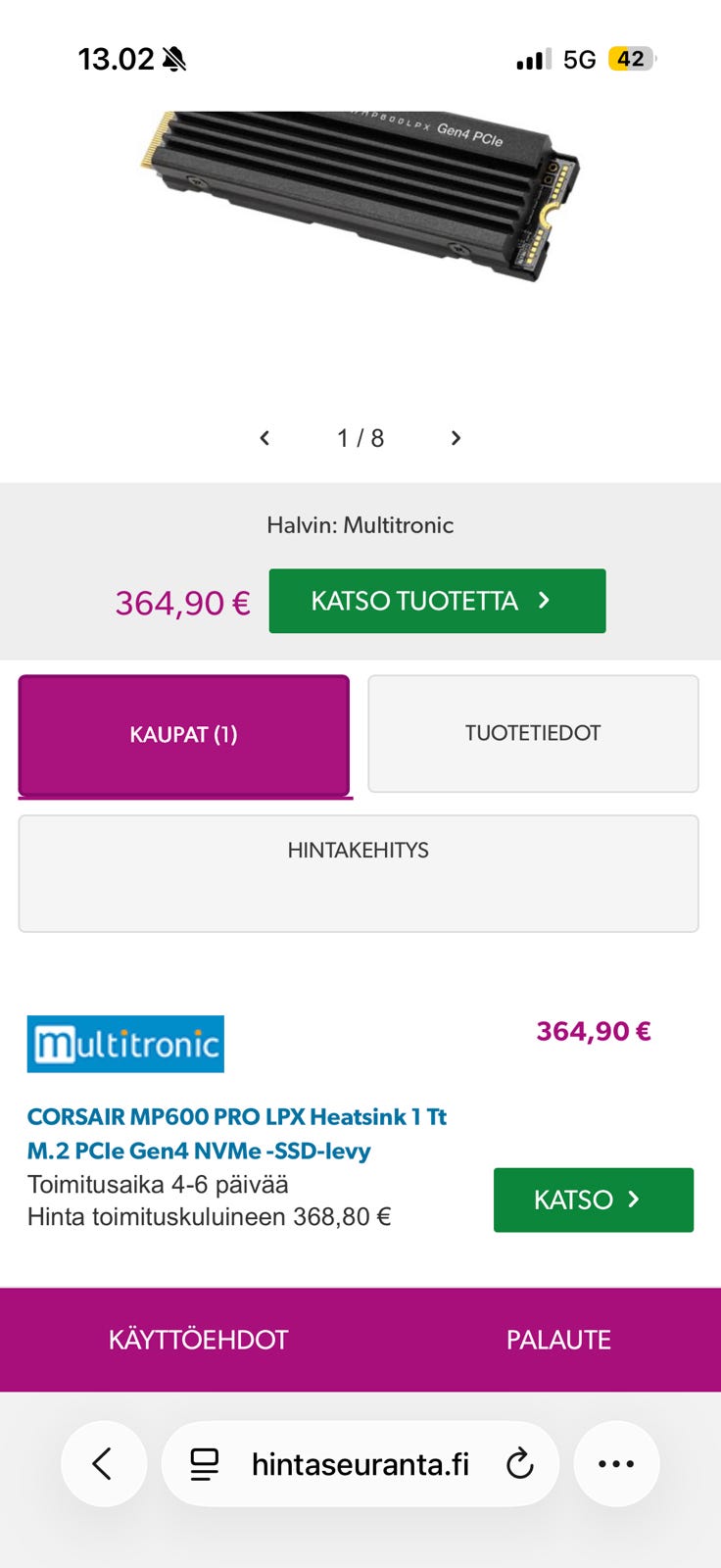Go back in the browser
Viewport: 721px width, 1568px height.
[x=103, y=1464]
